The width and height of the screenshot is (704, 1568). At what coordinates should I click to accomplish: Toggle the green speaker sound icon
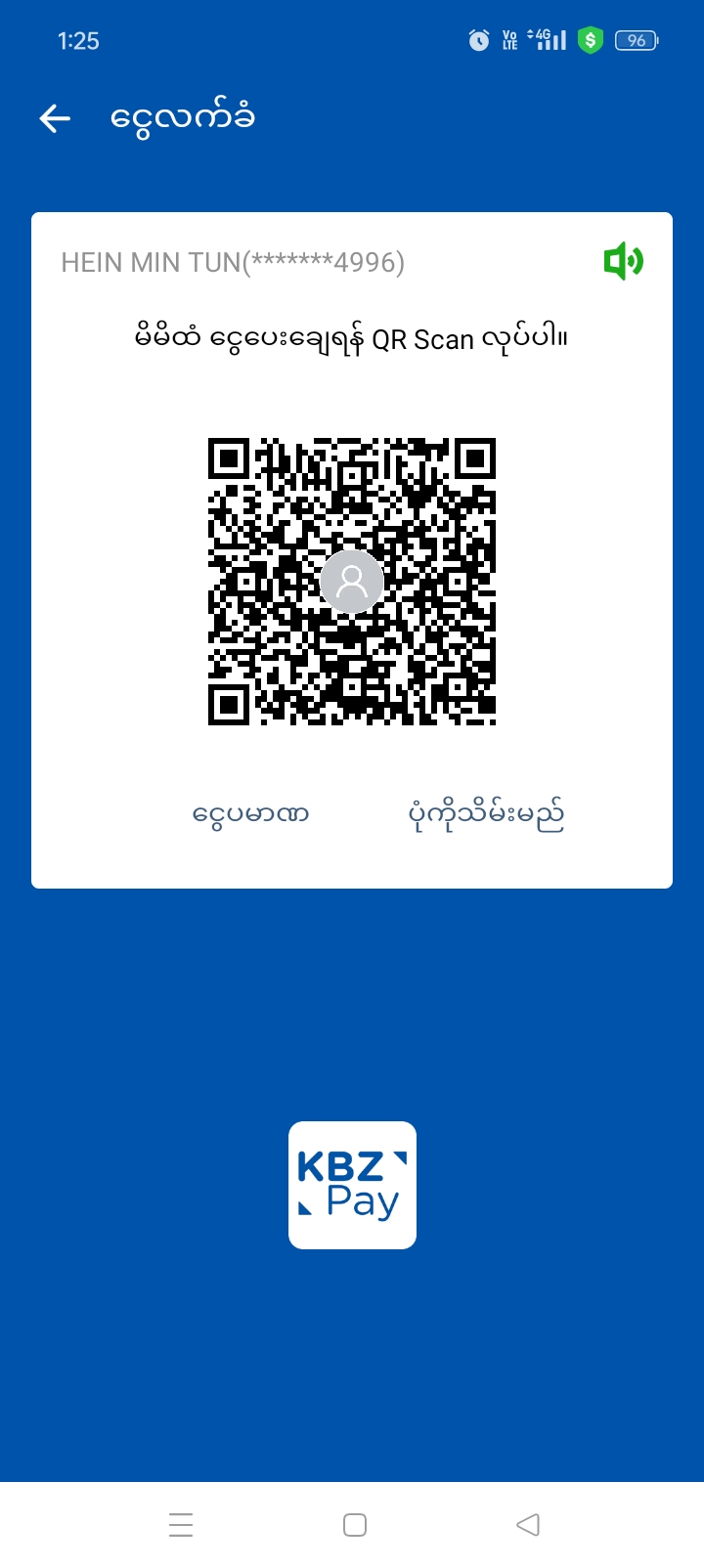[623, 262]
